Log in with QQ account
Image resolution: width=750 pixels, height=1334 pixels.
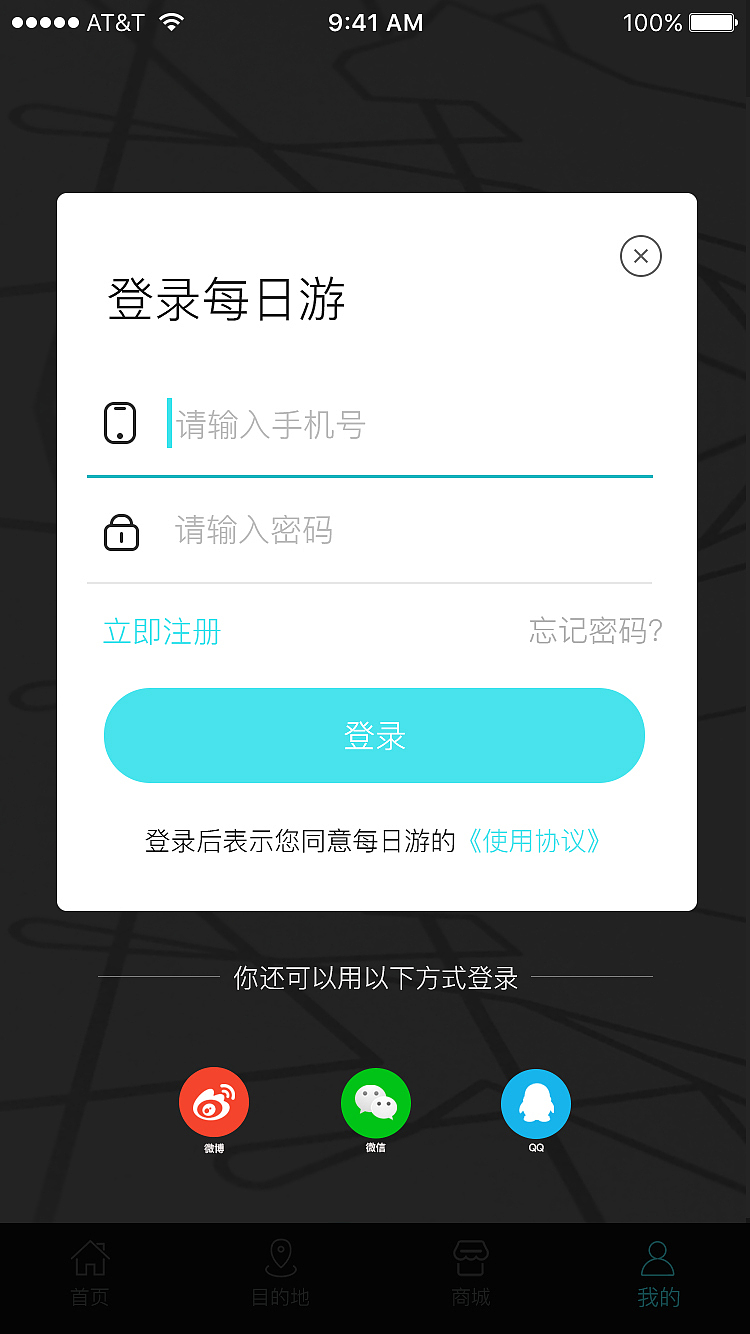(535, 1100)
